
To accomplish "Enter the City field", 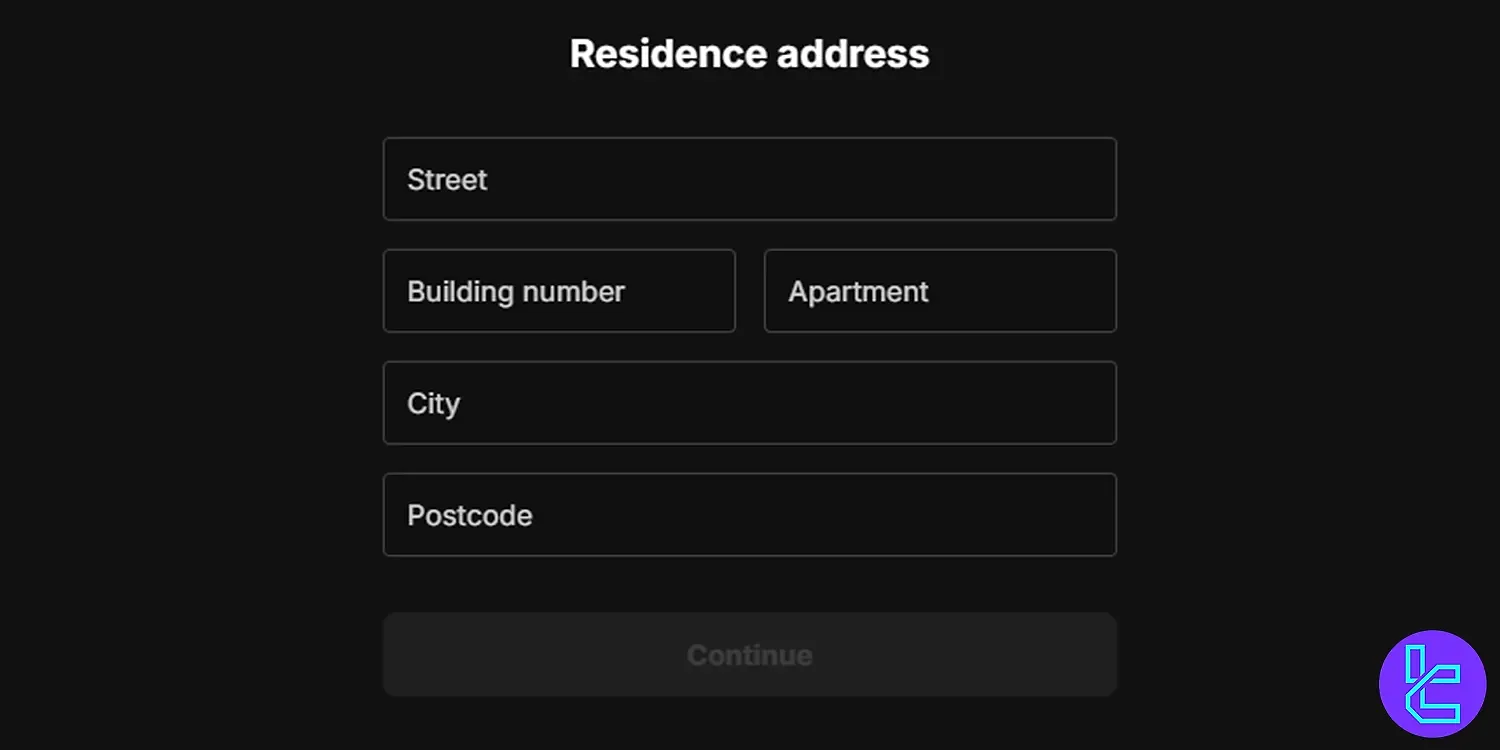I will point(749,403).
